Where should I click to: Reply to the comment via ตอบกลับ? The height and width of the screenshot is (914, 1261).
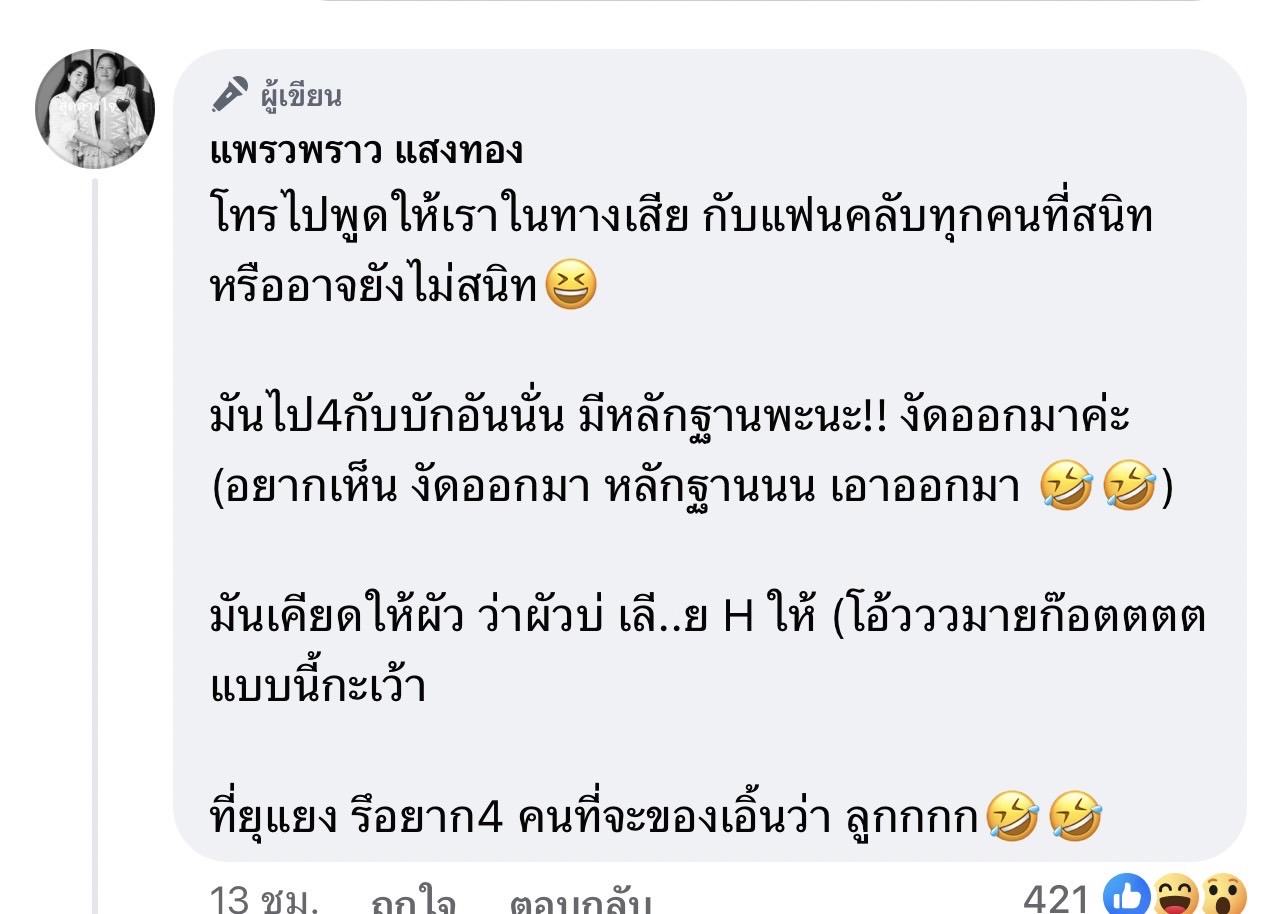(580, 900)
